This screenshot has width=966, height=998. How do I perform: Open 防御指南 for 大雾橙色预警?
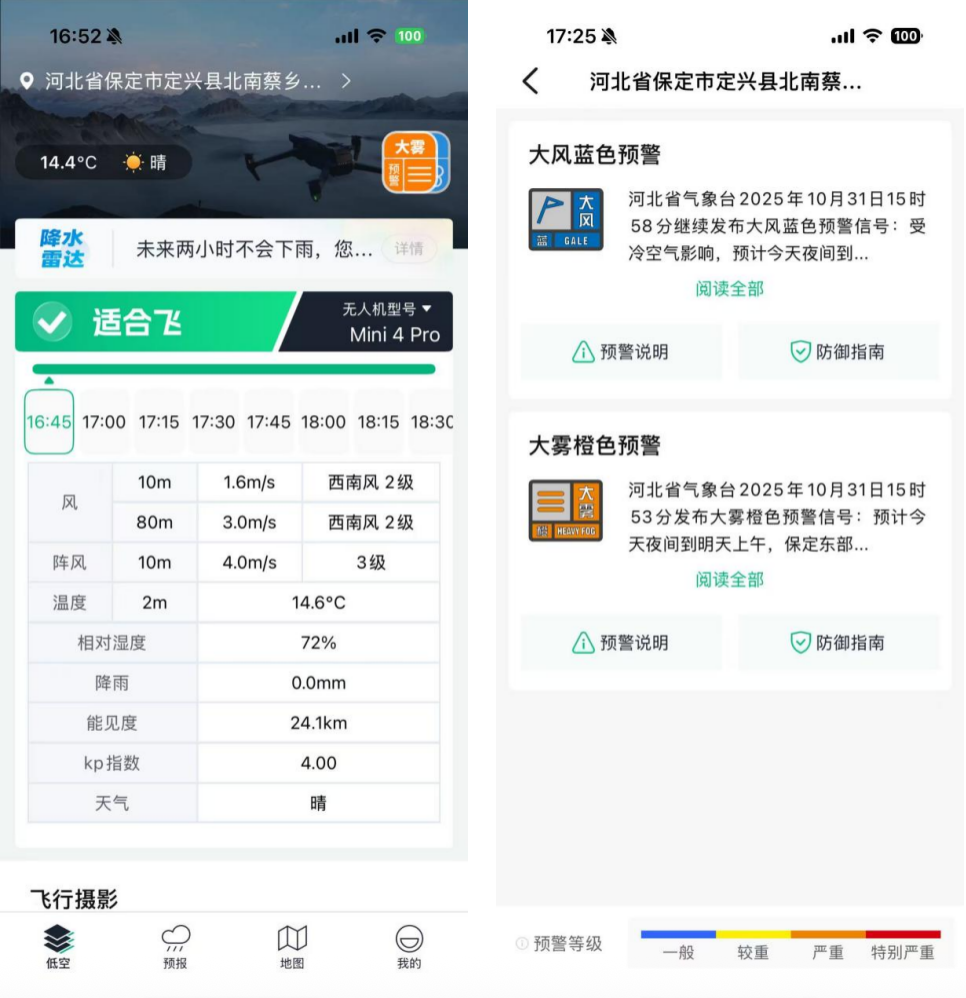(x=838, y=643)
